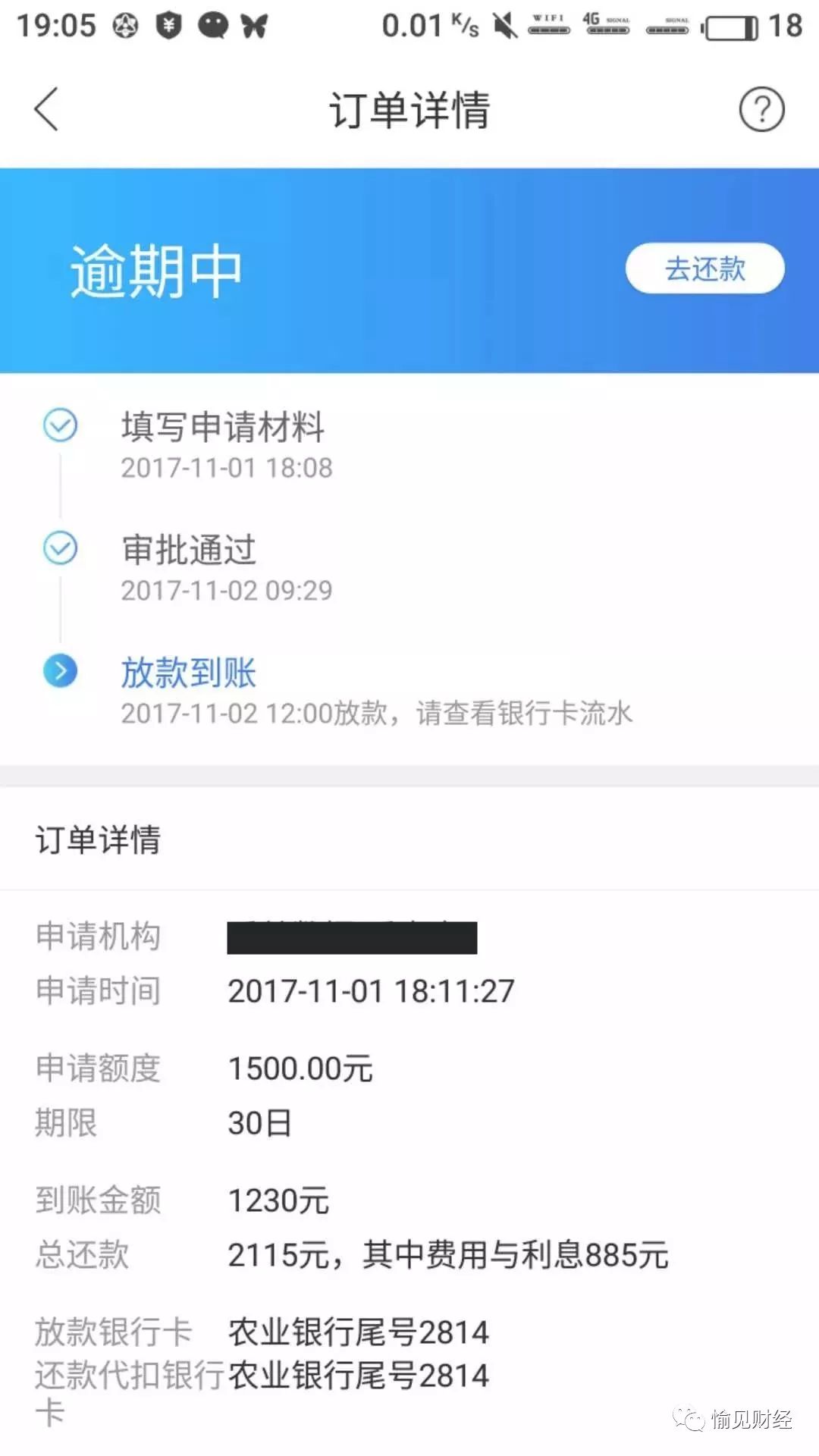
Task: Select the checkmark next to 填写申请材料
Action: 61,426
